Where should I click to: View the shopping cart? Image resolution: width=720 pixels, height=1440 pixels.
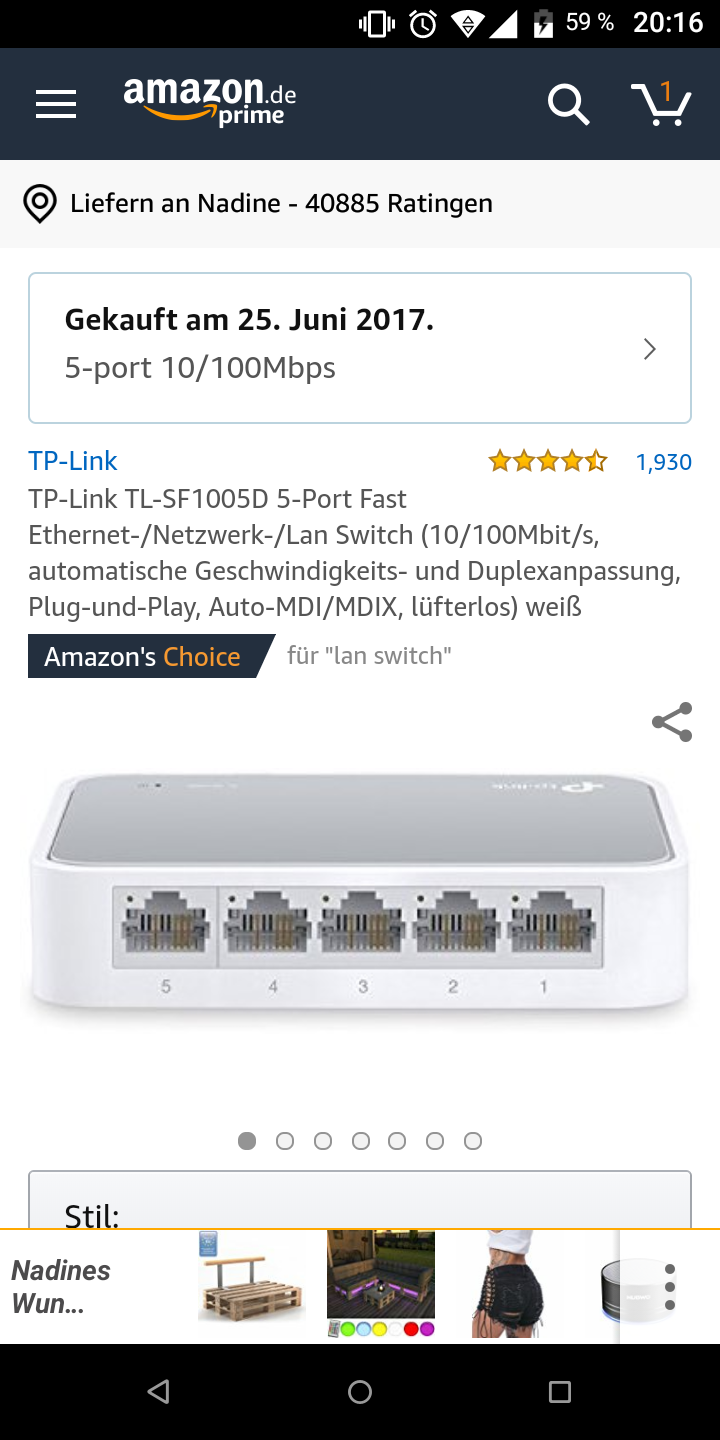(661, 104)
